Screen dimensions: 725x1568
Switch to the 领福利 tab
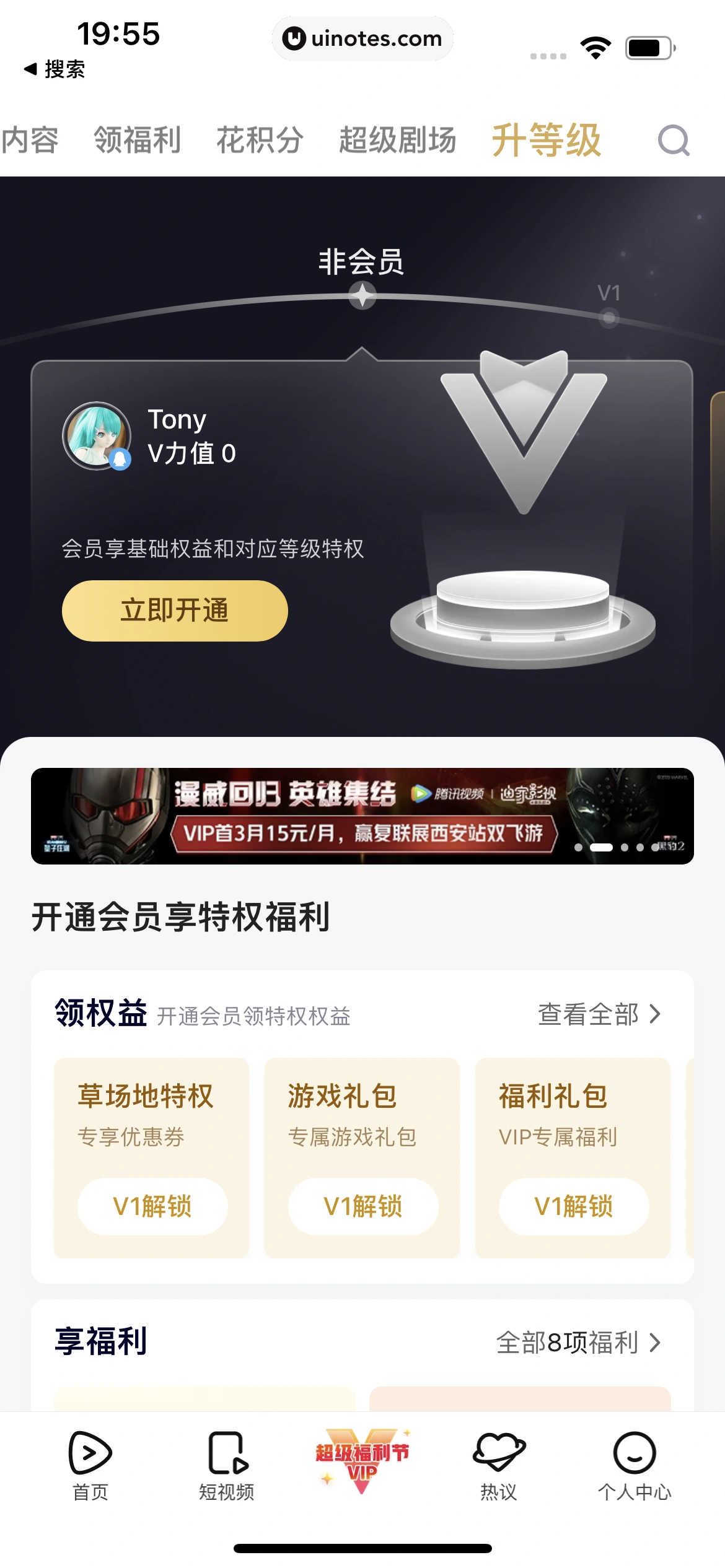click(137, 140)
